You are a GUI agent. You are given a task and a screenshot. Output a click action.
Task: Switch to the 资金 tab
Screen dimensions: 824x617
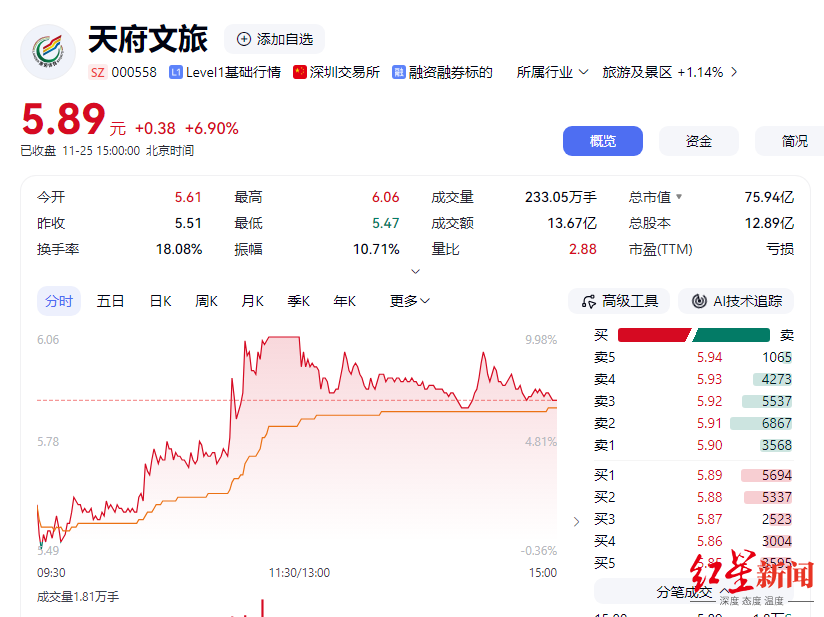(x=698, y=141)
